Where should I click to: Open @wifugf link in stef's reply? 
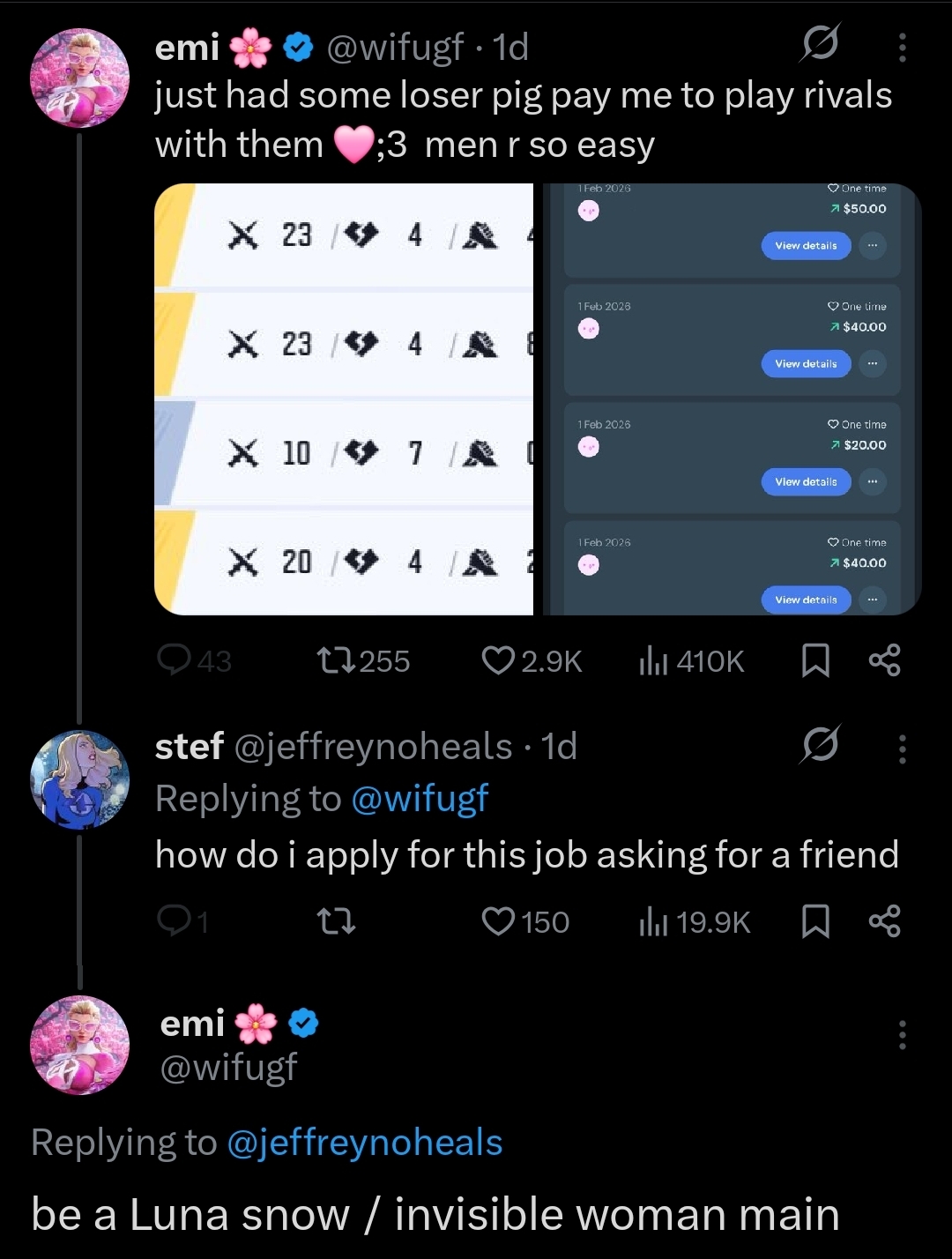420,799
